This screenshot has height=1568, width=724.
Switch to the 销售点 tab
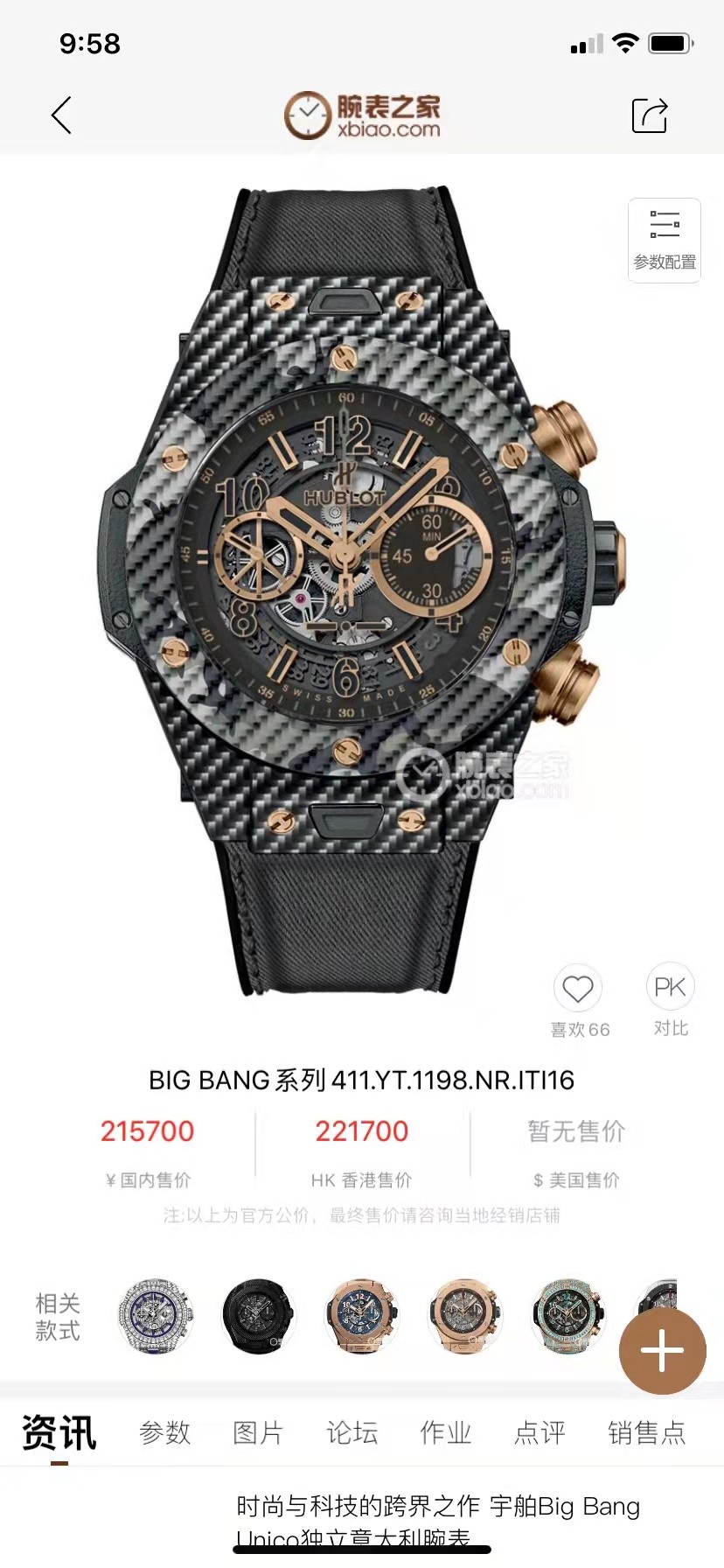(646, 1433)
